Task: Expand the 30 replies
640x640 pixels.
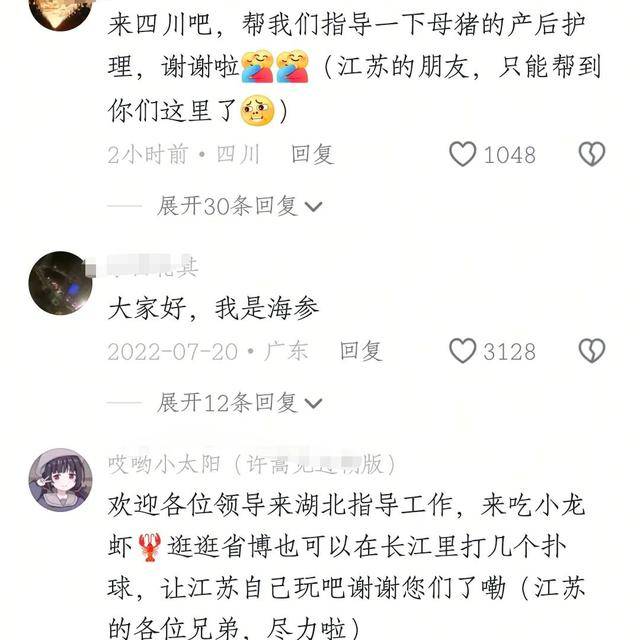Action: pos(239,206)
